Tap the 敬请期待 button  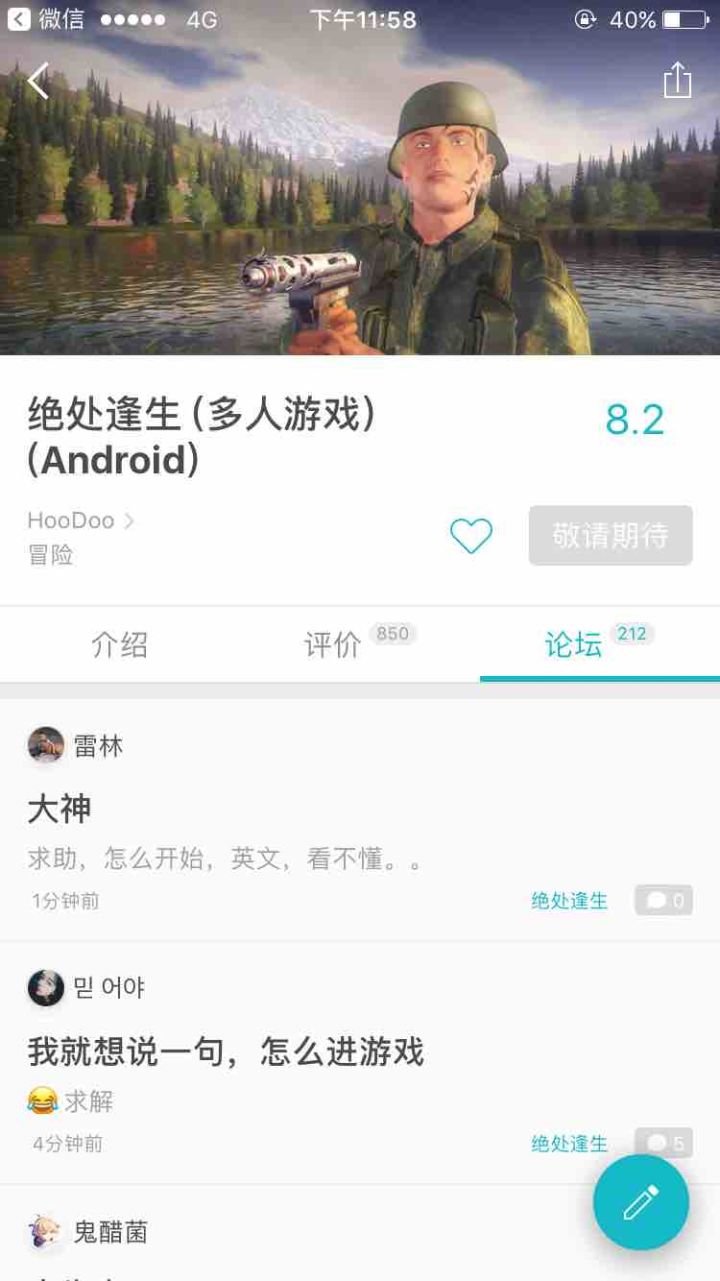click(x=610, y=536)
